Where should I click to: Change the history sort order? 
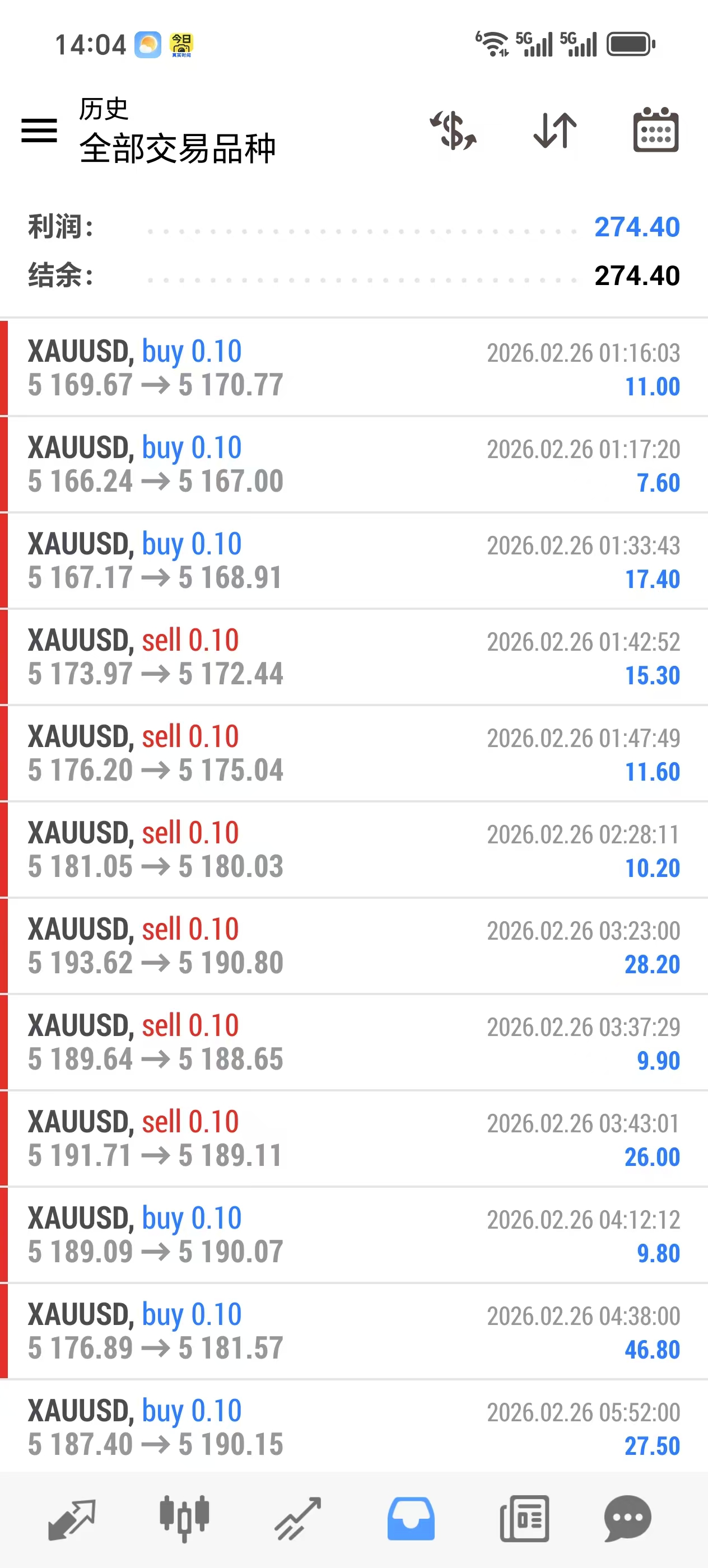click(x=555, y=131)
